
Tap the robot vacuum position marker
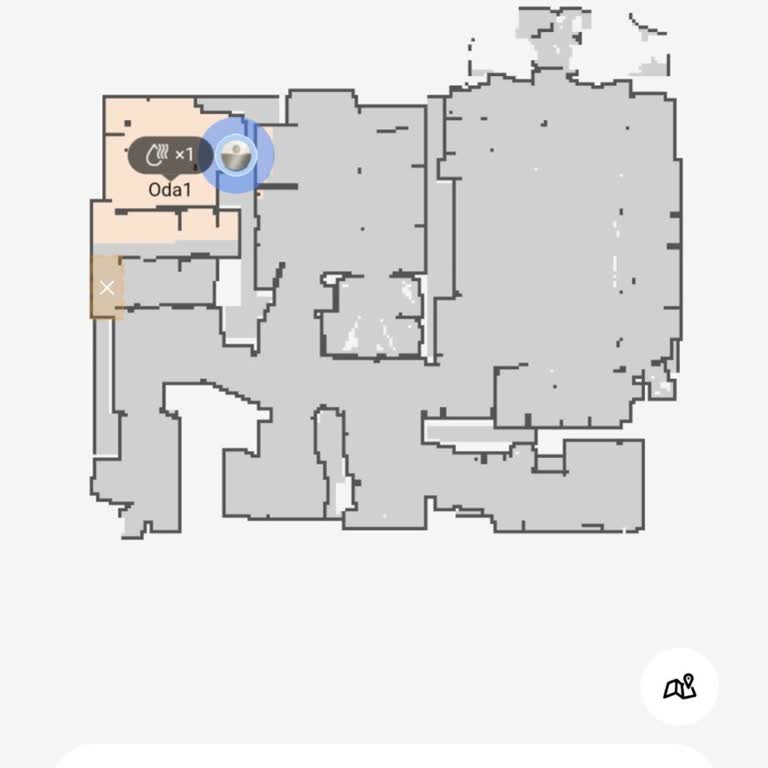(237, 155)
